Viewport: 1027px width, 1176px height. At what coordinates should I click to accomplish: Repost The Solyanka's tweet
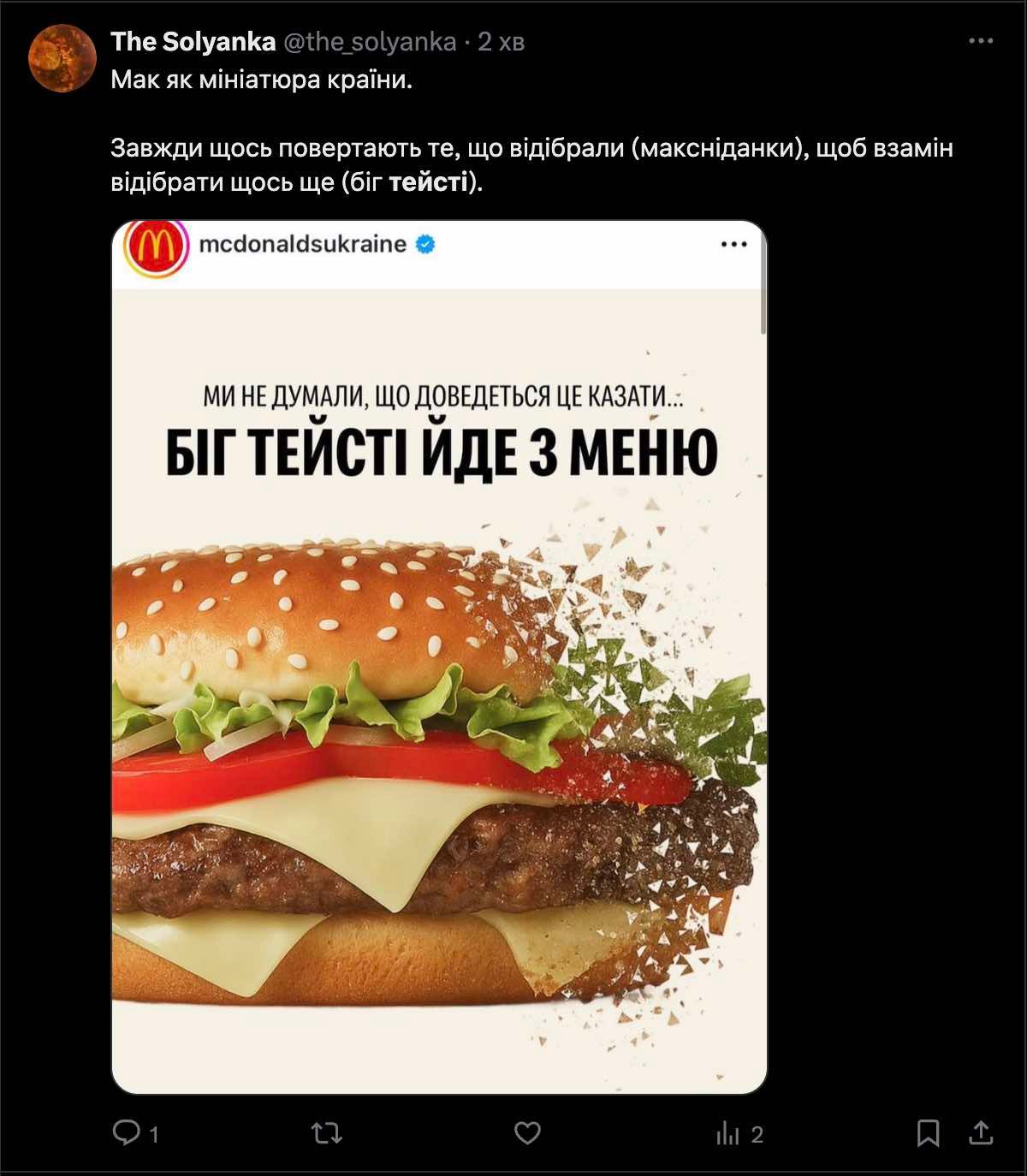tap(326, 1134)
